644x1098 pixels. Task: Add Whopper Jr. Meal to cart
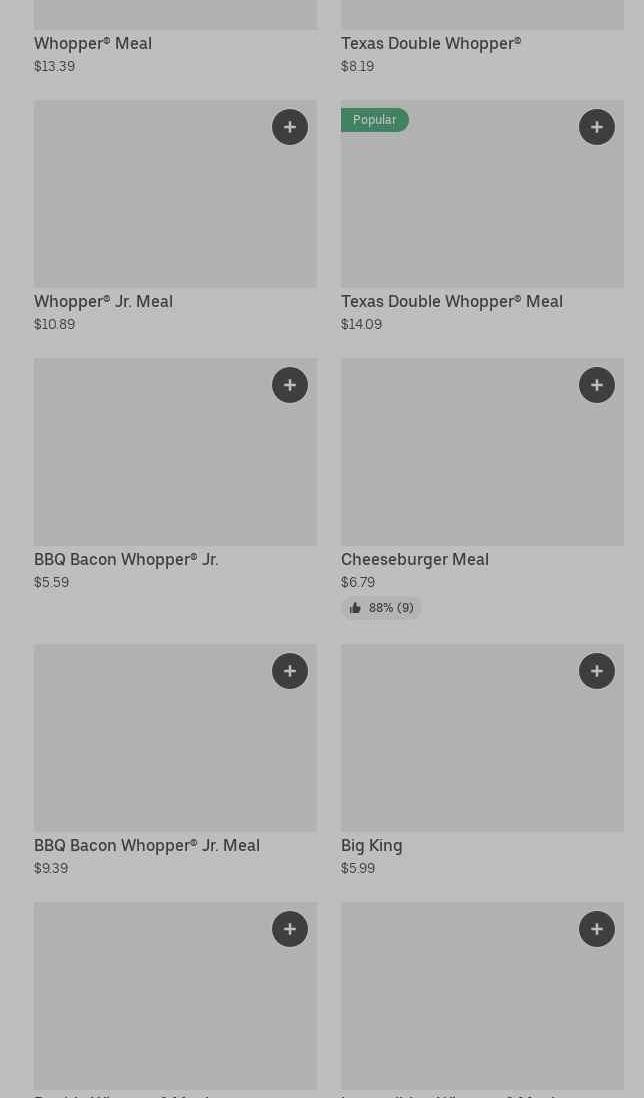(290, 127)
